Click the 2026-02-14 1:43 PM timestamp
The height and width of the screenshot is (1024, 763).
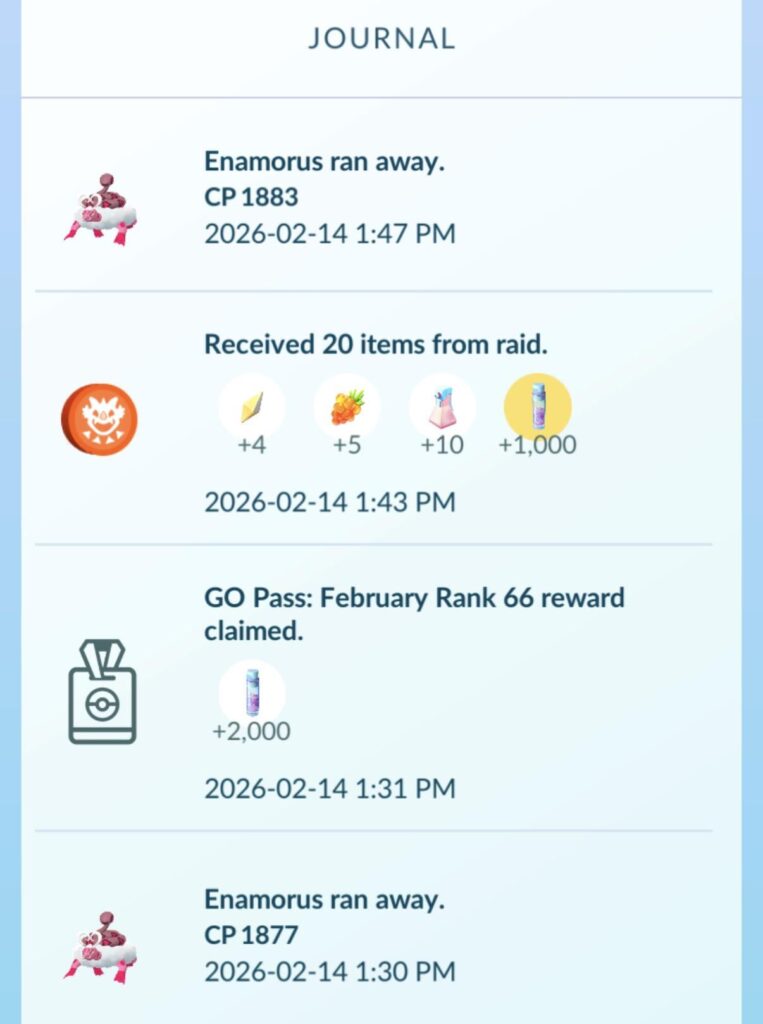click(328, 501)
